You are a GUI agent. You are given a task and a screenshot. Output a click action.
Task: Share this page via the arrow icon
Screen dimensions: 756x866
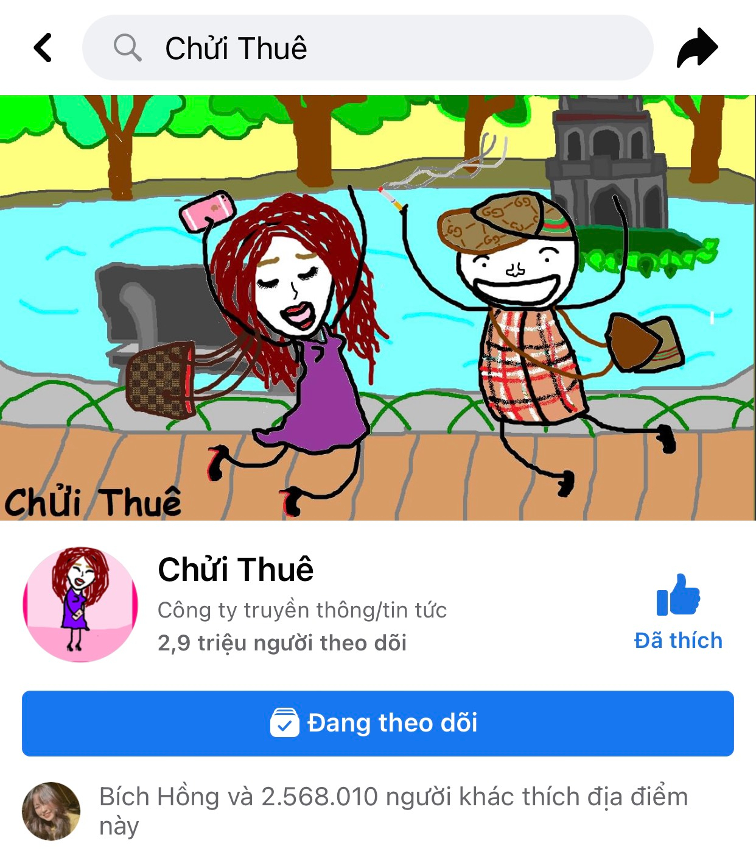pos(697,48)
